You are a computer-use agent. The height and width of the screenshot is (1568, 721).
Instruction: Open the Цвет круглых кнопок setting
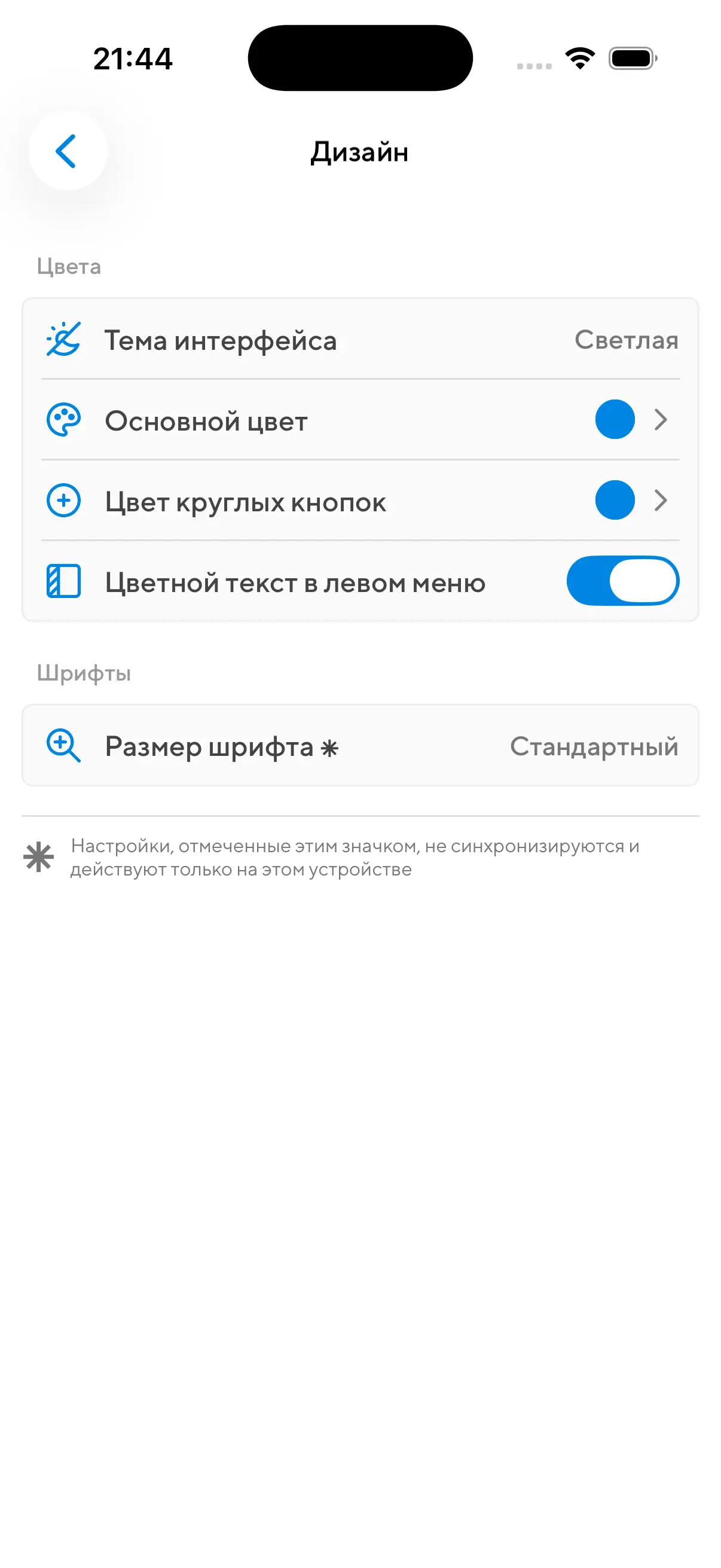[x=360, y=501]
